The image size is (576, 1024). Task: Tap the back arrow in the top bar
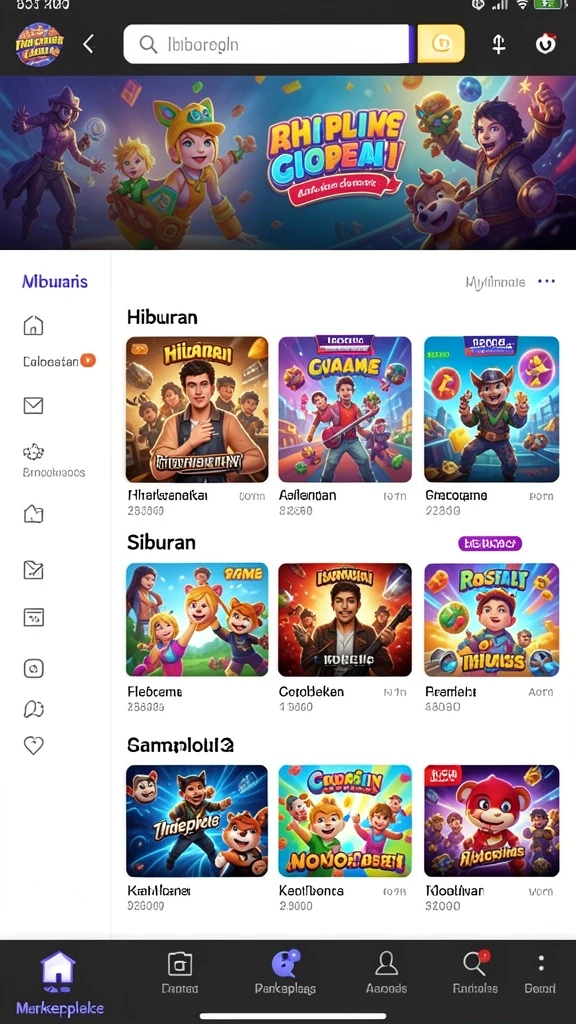tap(89, 44)
